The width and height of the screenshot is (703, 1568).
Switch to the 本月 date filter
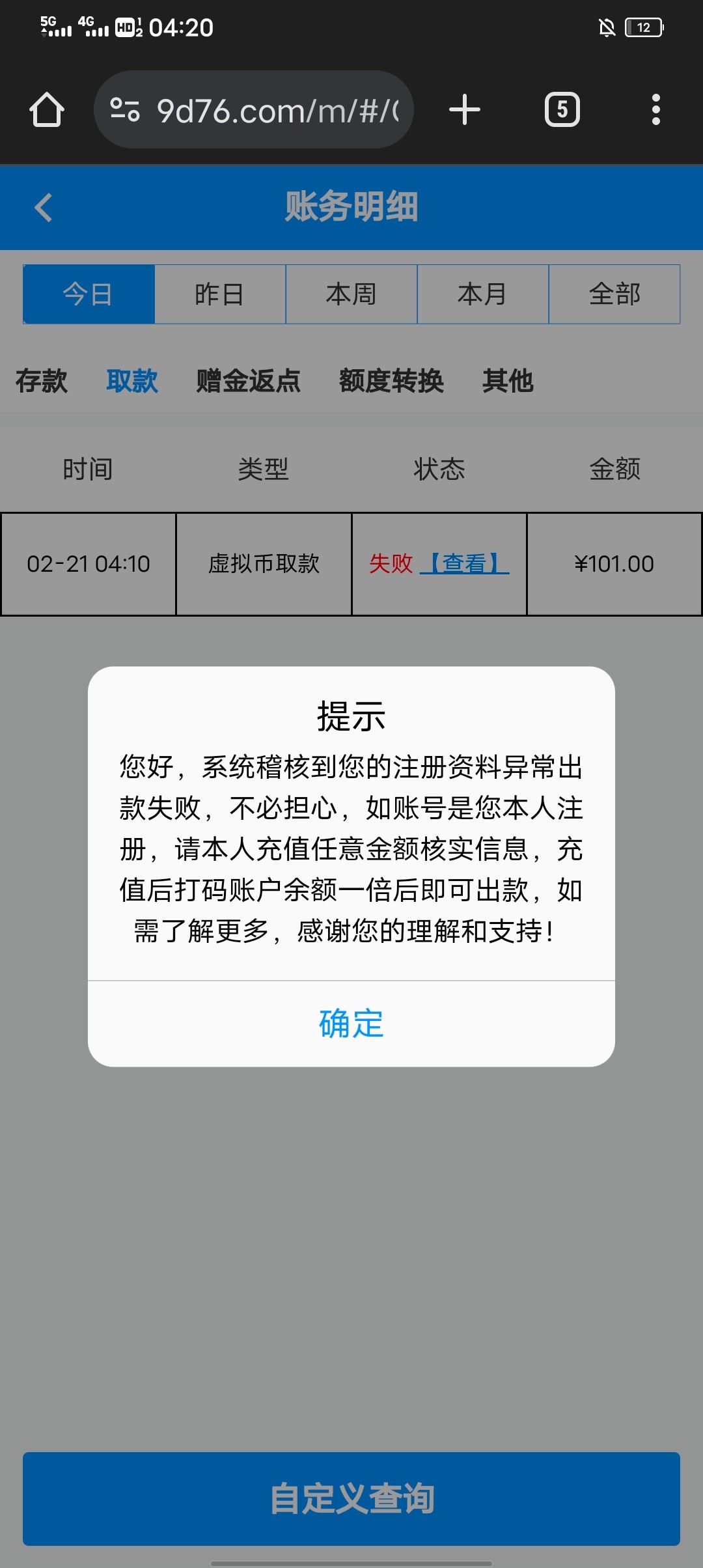coord(482,294)
